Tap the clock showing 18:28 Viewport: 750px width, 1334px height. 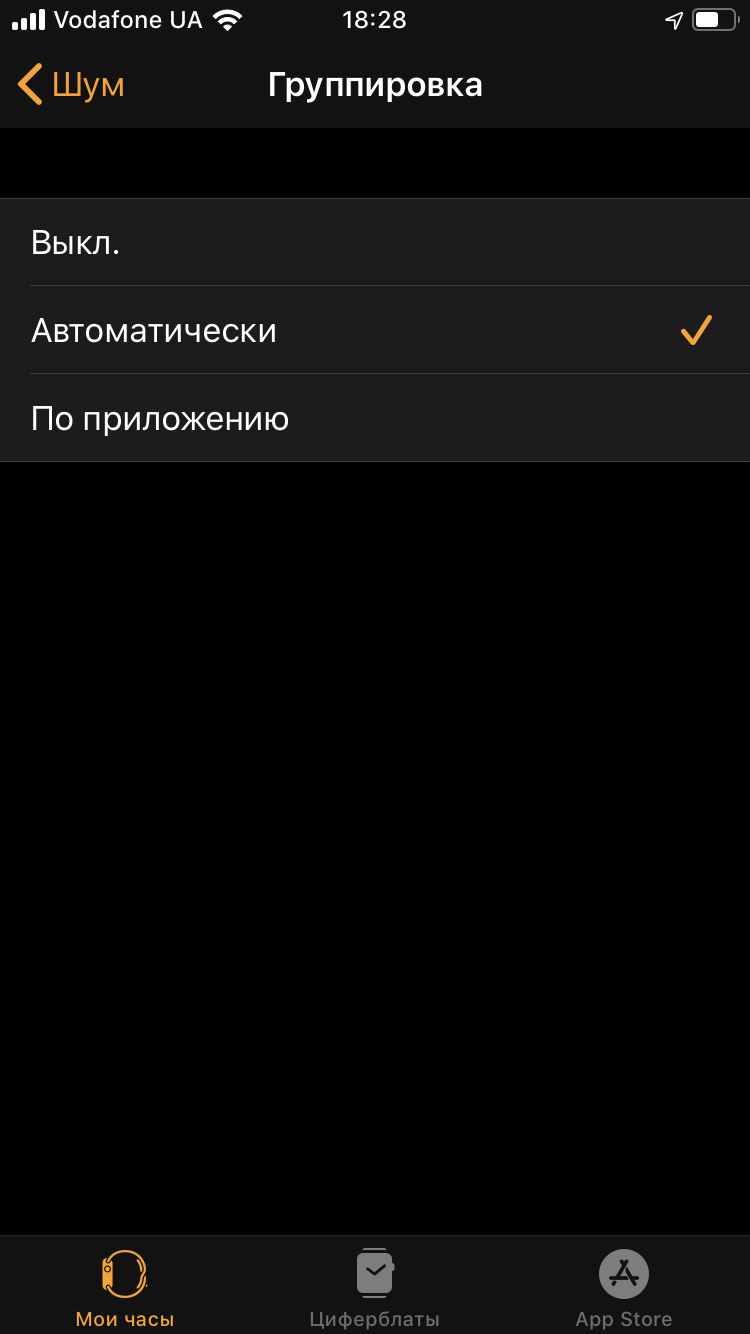pyautogui.click(x=374, y=18)
